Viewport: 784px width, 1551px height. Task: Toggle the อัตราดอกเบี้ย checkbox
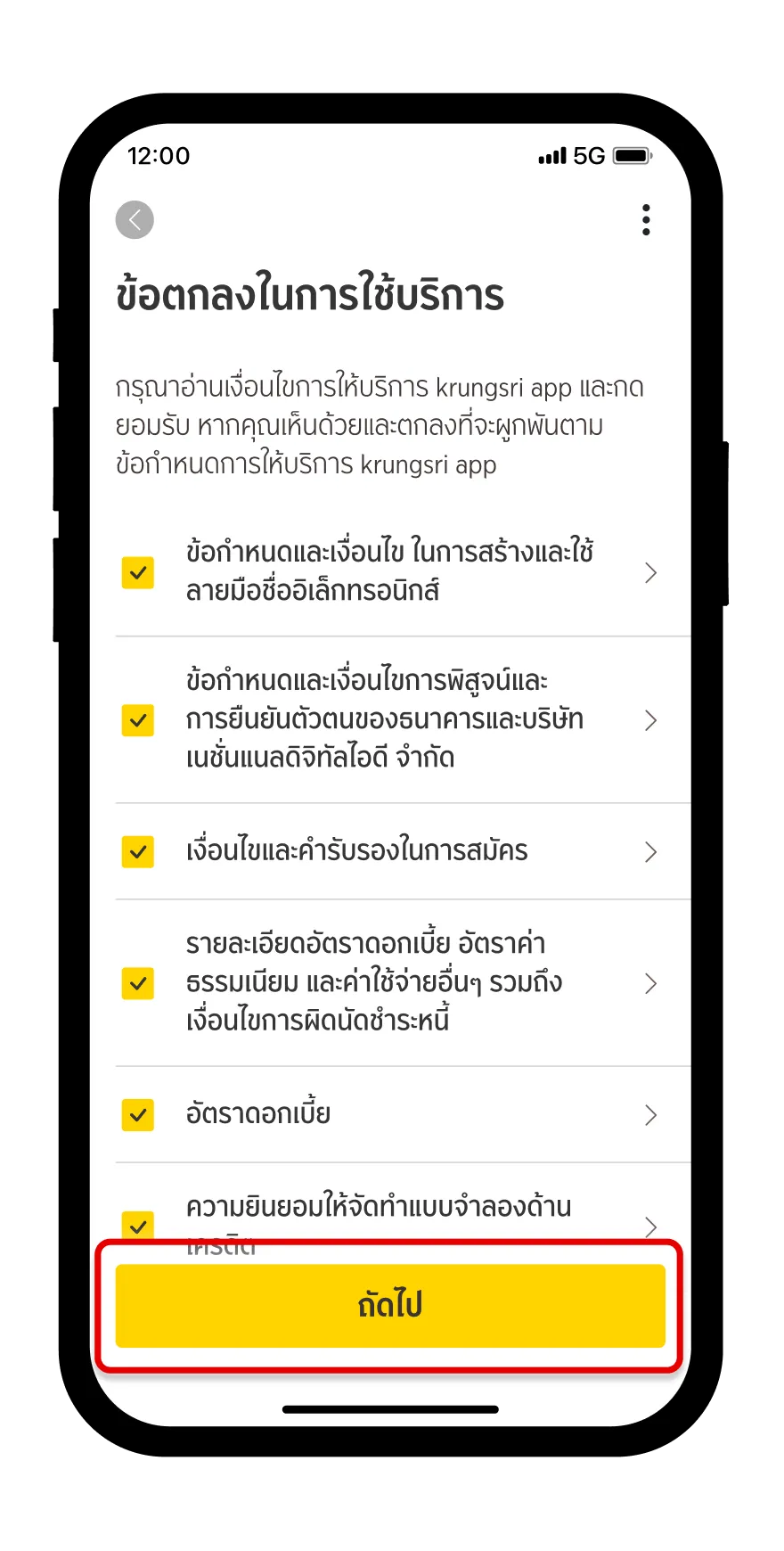point(138,1115)
